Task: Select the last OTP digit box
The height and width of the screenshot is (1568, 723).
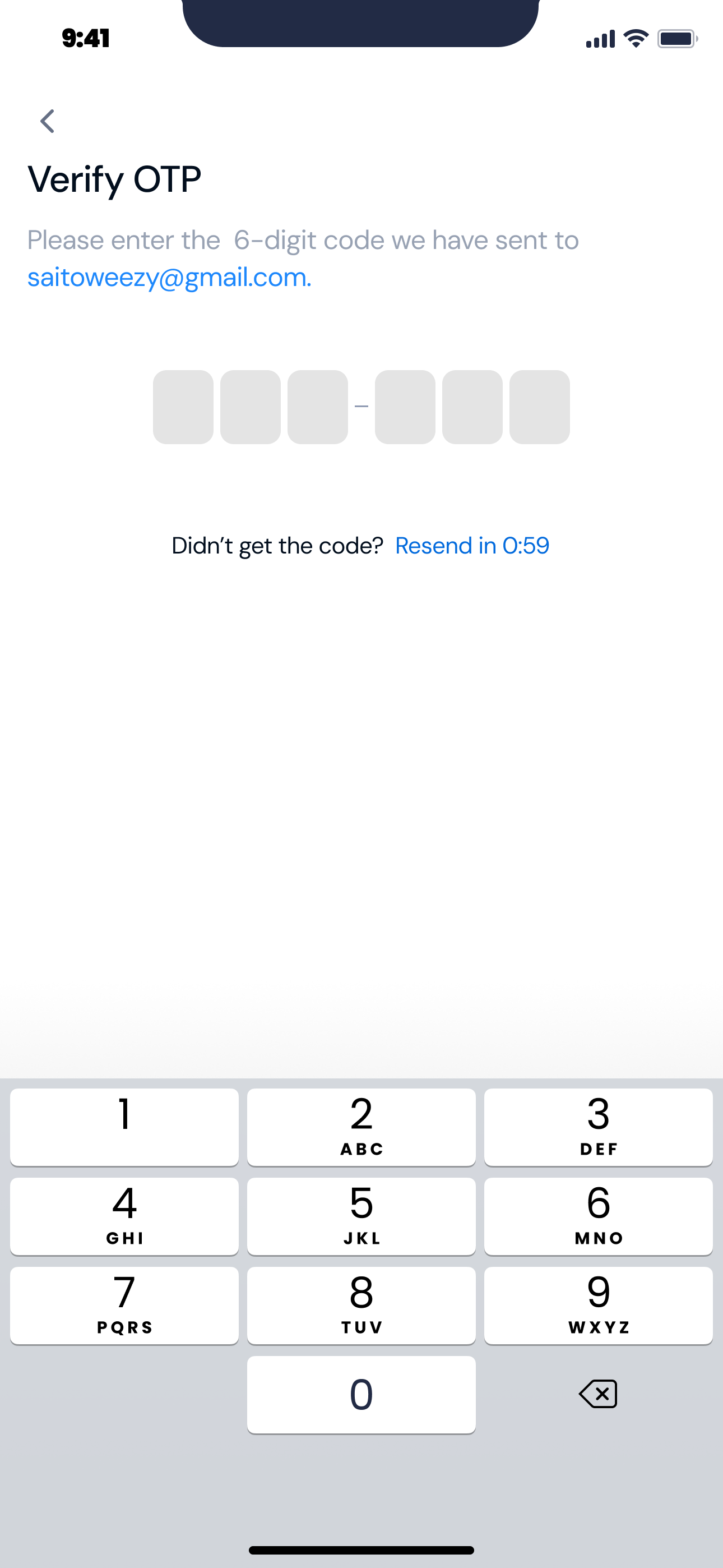Action: [539, 407]
